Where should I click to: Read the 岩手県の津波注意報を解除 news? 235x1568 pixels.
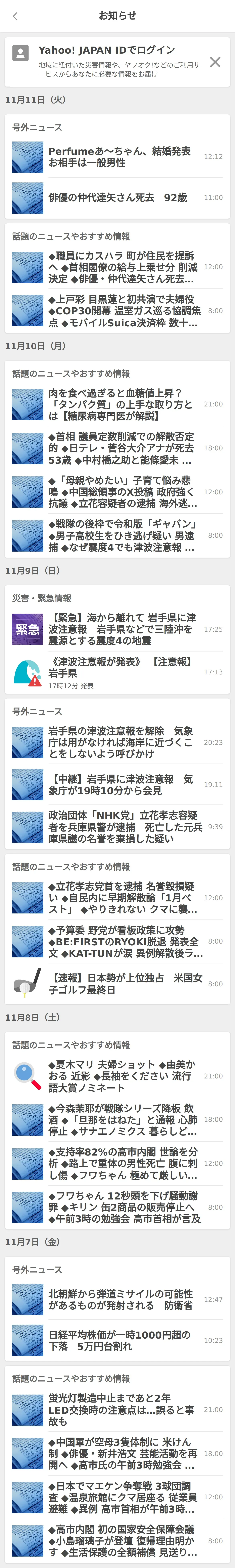(x=121, y=742)
